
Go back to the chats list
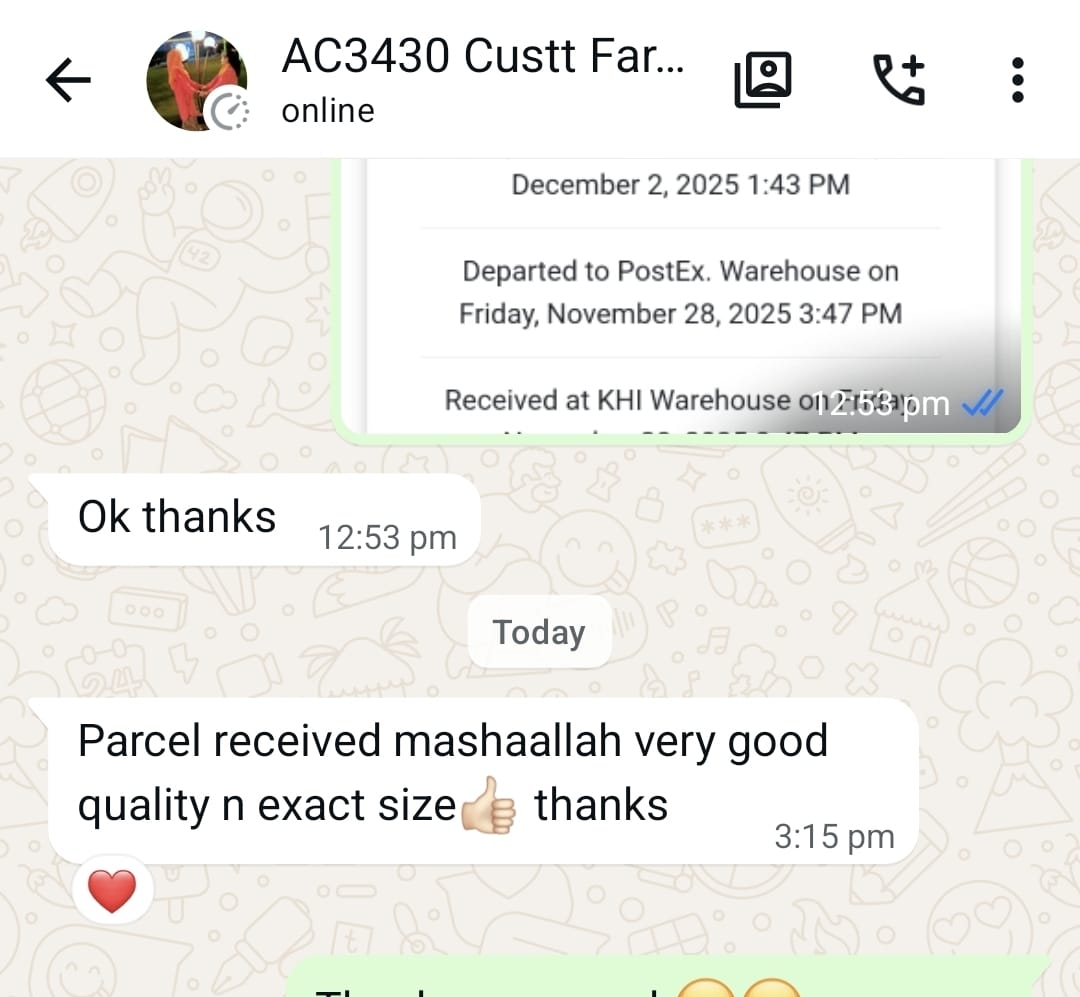click(68, 80)
